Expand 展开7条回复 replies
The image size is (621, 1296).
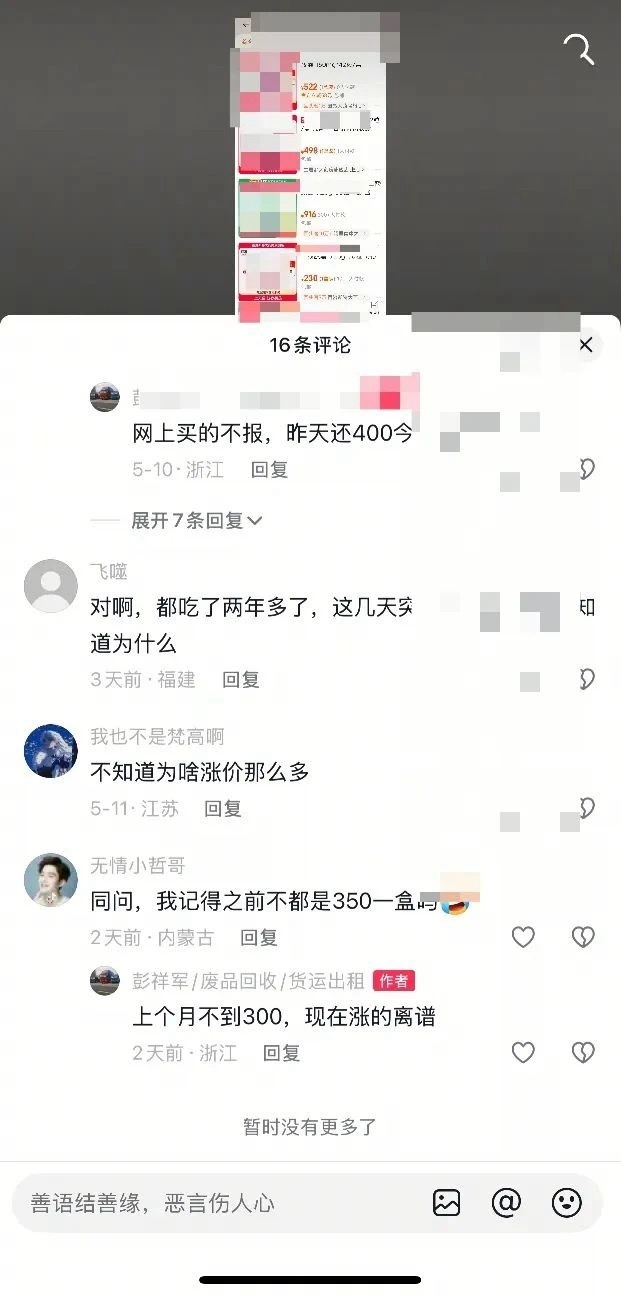tap(197, 520)
